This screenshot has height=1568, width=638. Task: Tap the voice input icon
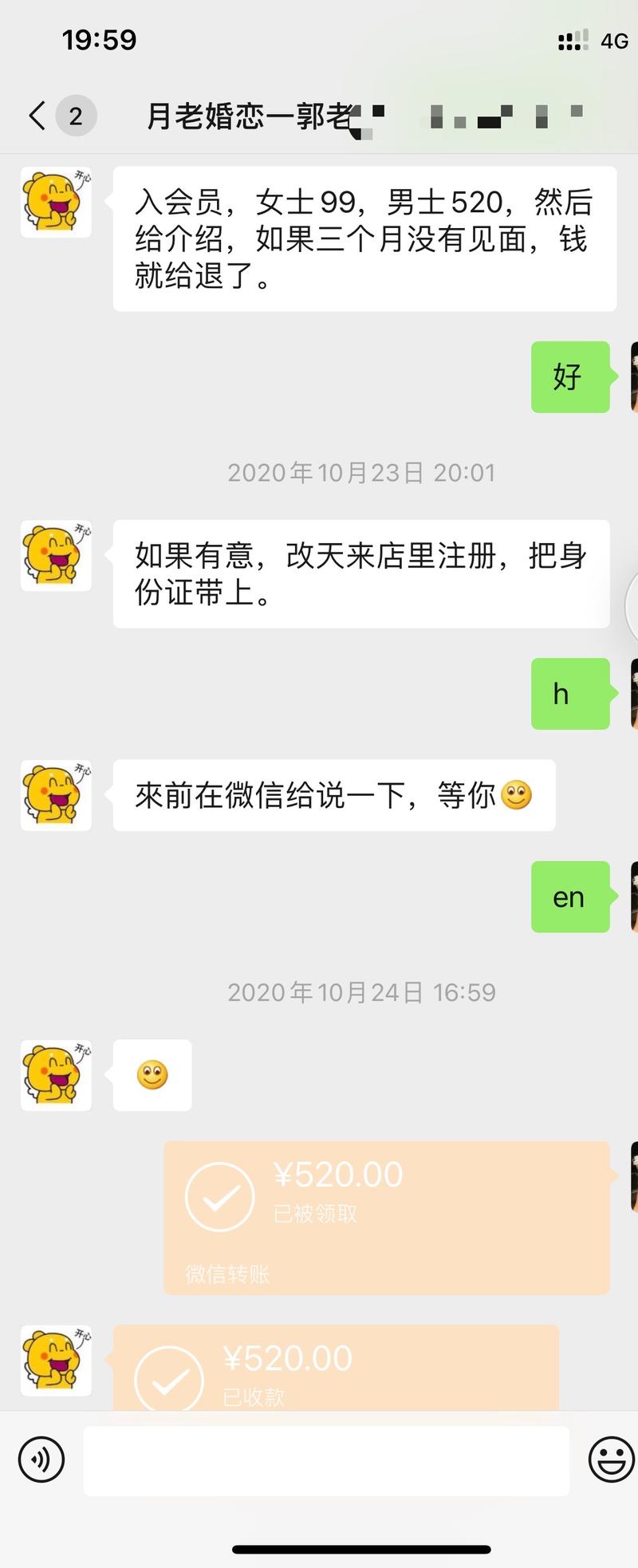point(39,1460)
